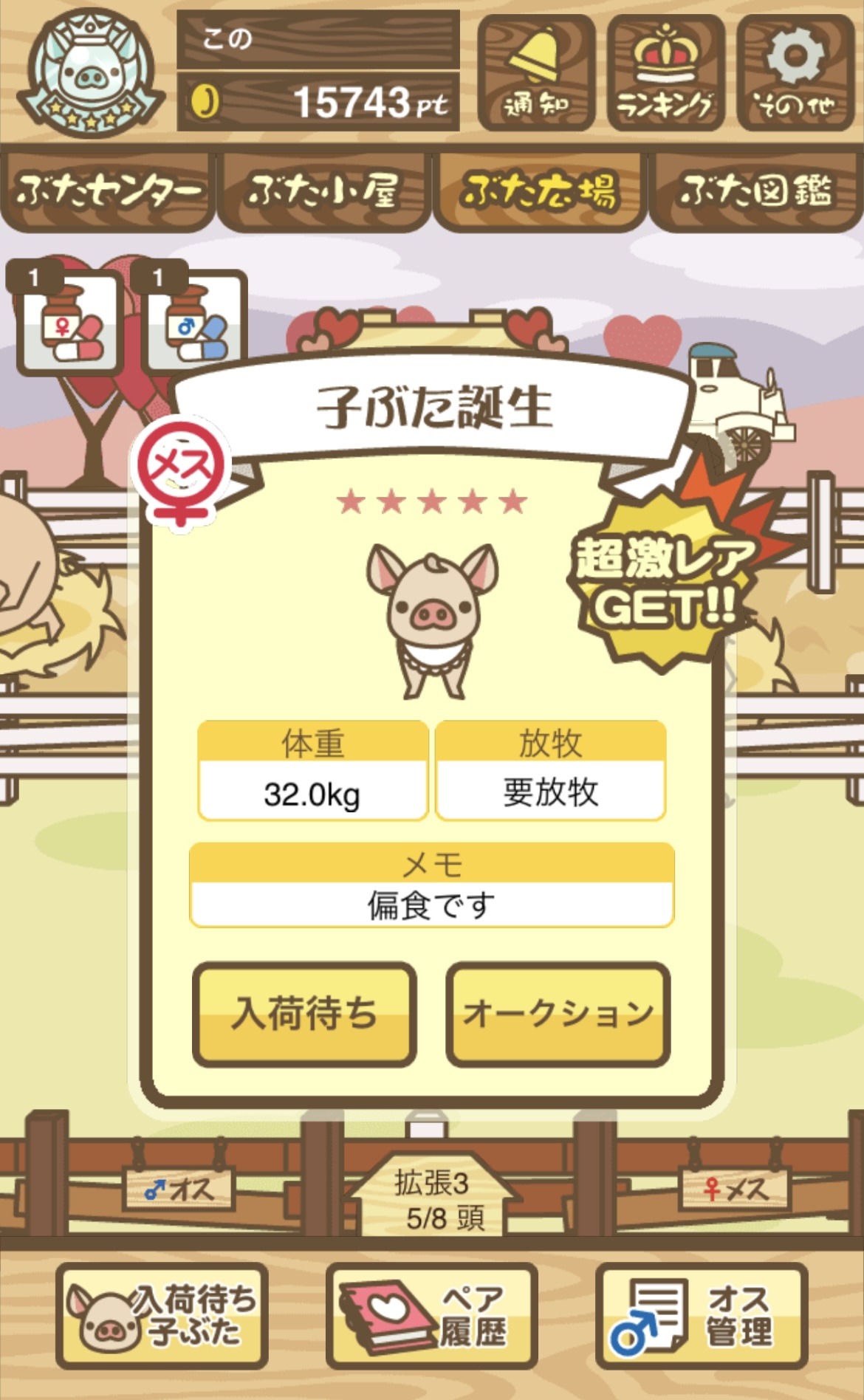Open the 入荷待ち子ぶた list

point(162,1316)
